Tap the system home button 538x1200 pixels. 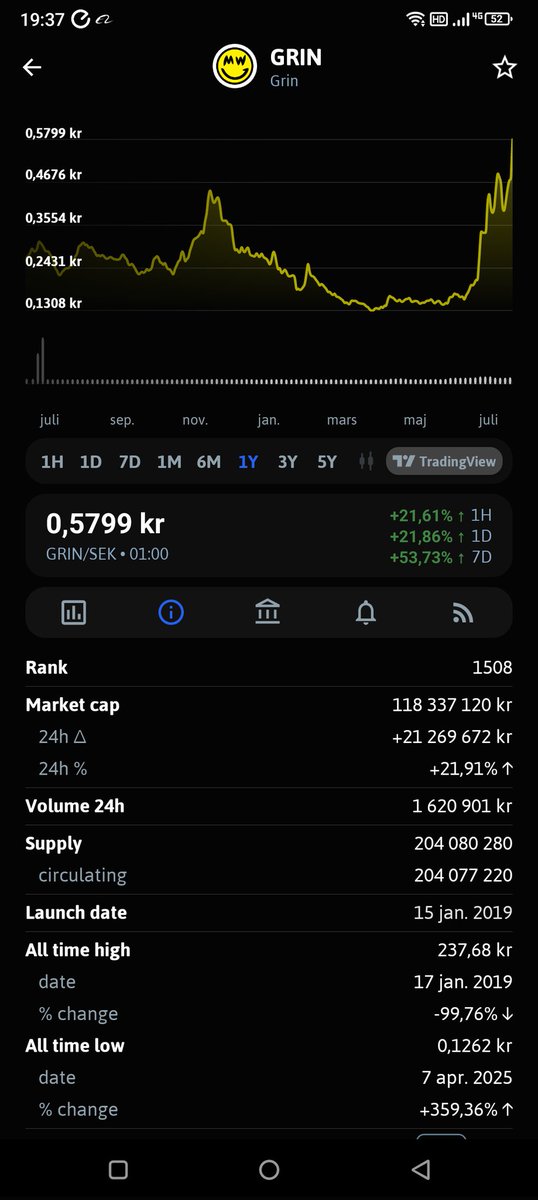269,1169
